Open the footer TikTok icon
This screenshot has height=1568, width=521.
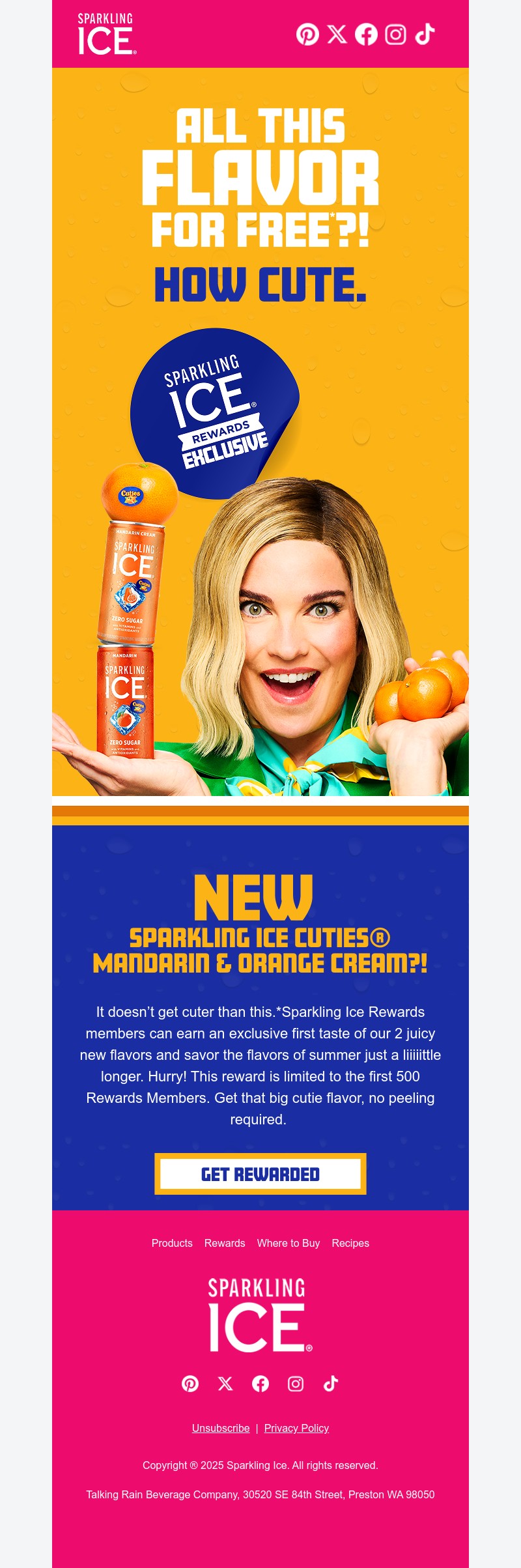331,1383
